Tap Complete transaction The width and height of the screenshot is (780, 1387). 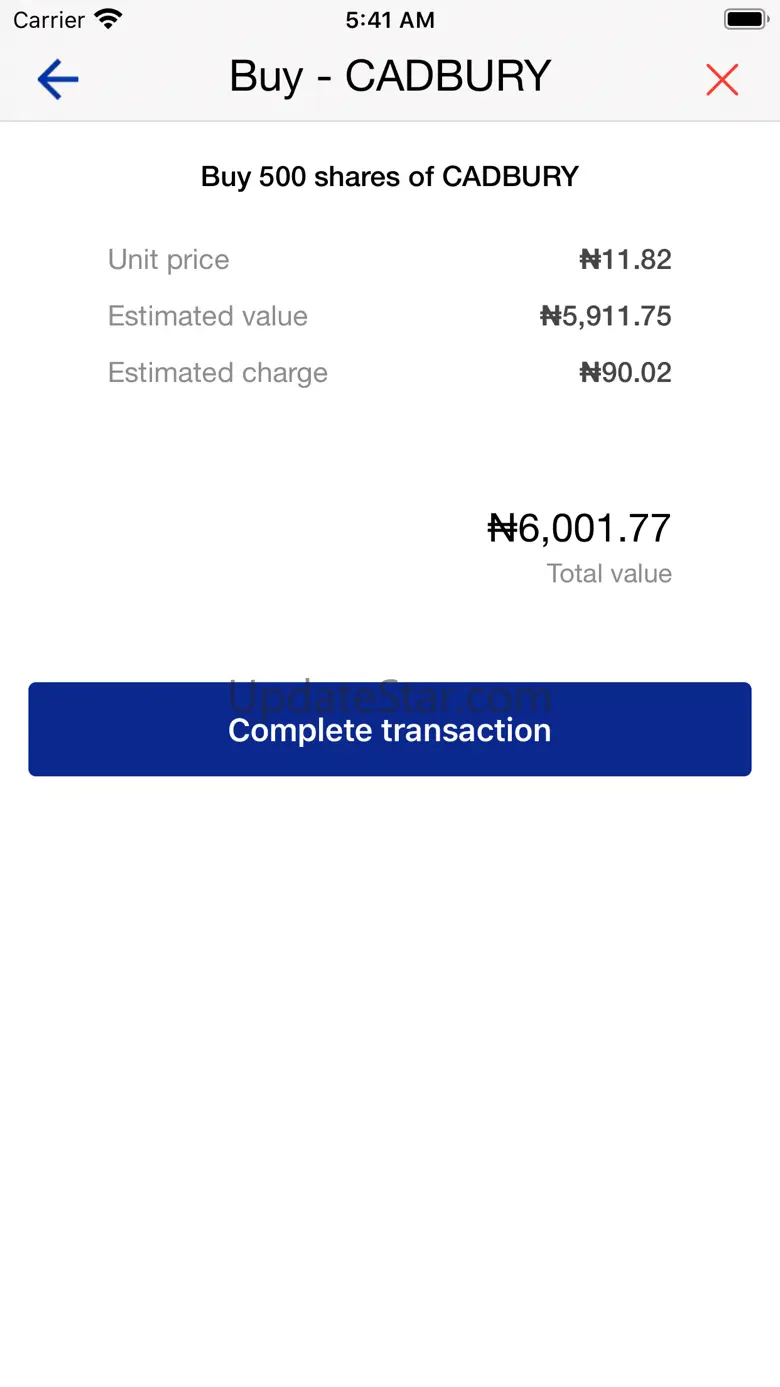tap(390, 729)
